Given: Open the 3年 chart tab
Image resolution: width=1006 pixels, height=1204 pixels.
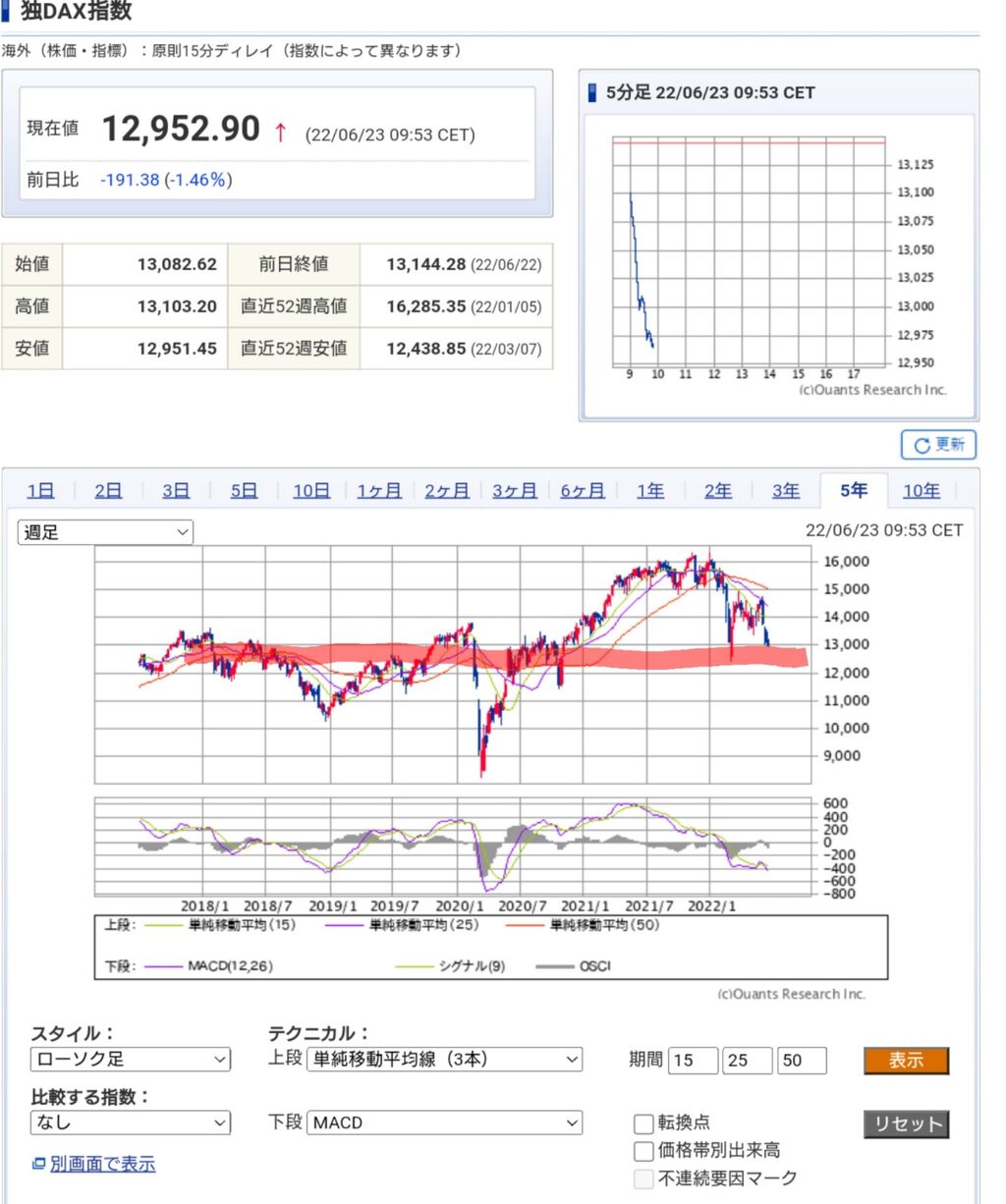Looking at the screenshot, I should point(786,490).
